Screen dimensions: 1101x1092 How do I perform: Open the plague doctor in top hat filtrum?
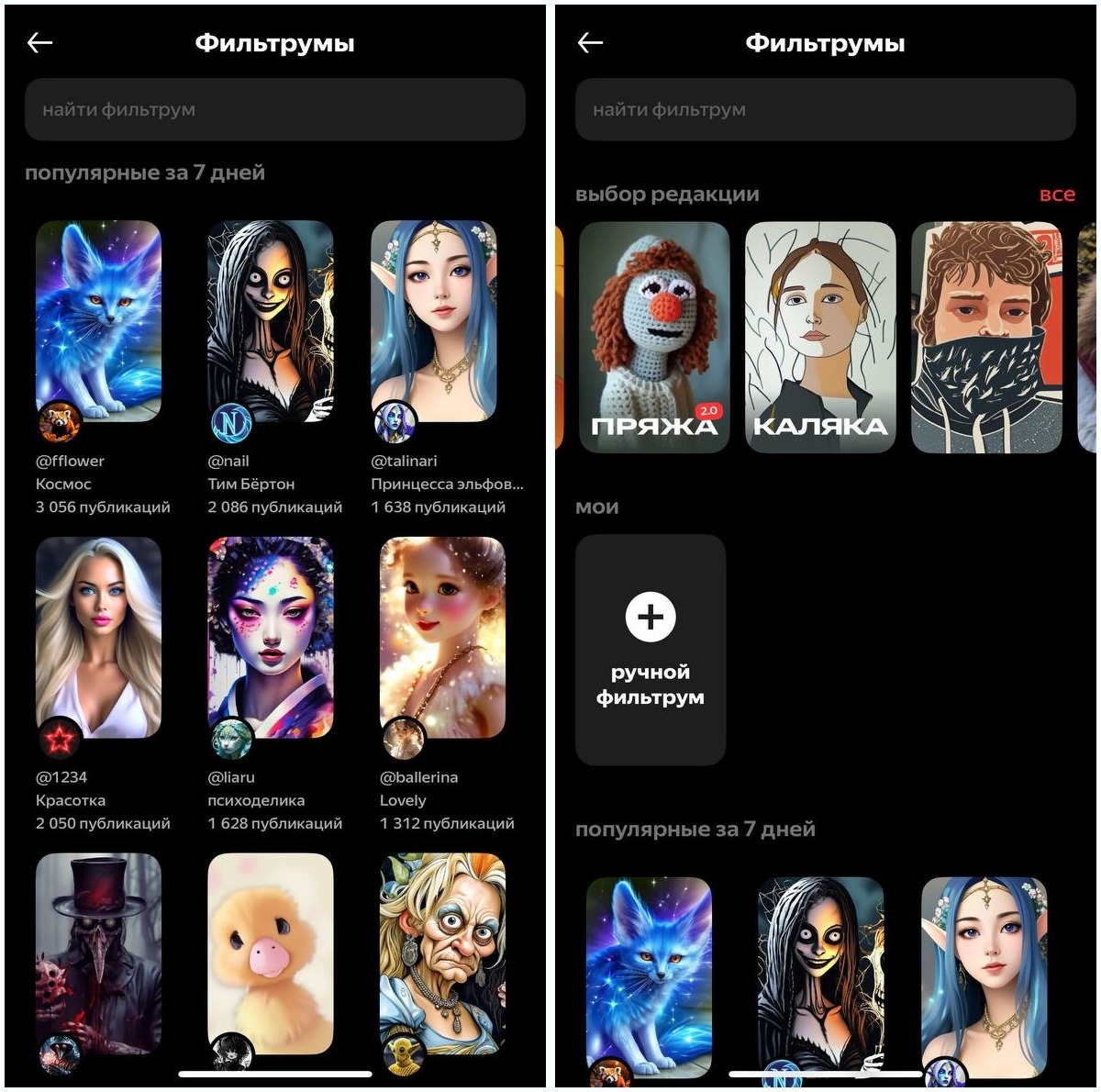(98, 954)
